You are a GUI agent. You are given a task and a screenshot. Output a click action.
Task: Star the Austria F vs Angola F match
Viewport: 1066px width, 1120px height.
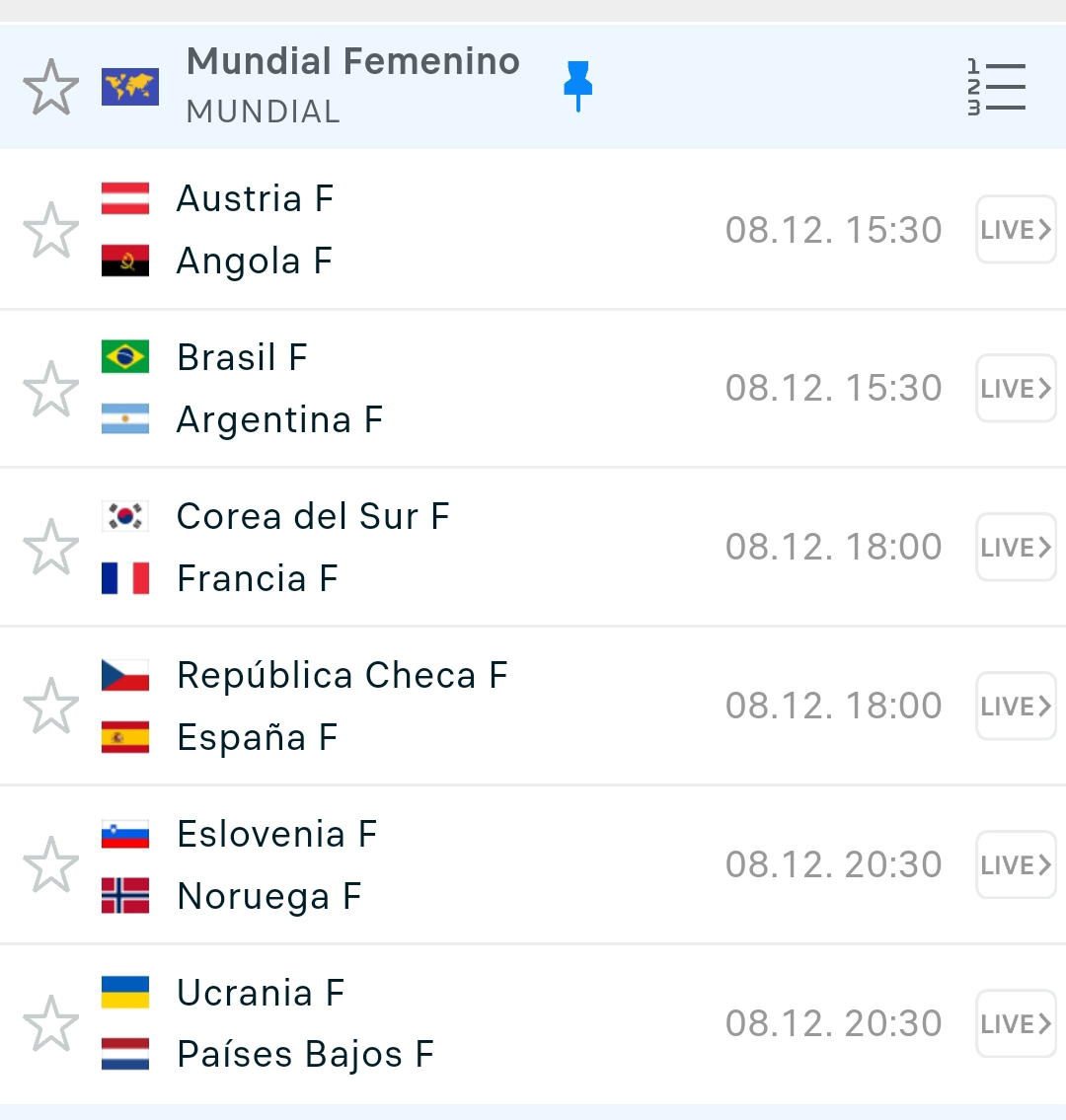pyautogui.click(x=50, y=230)
